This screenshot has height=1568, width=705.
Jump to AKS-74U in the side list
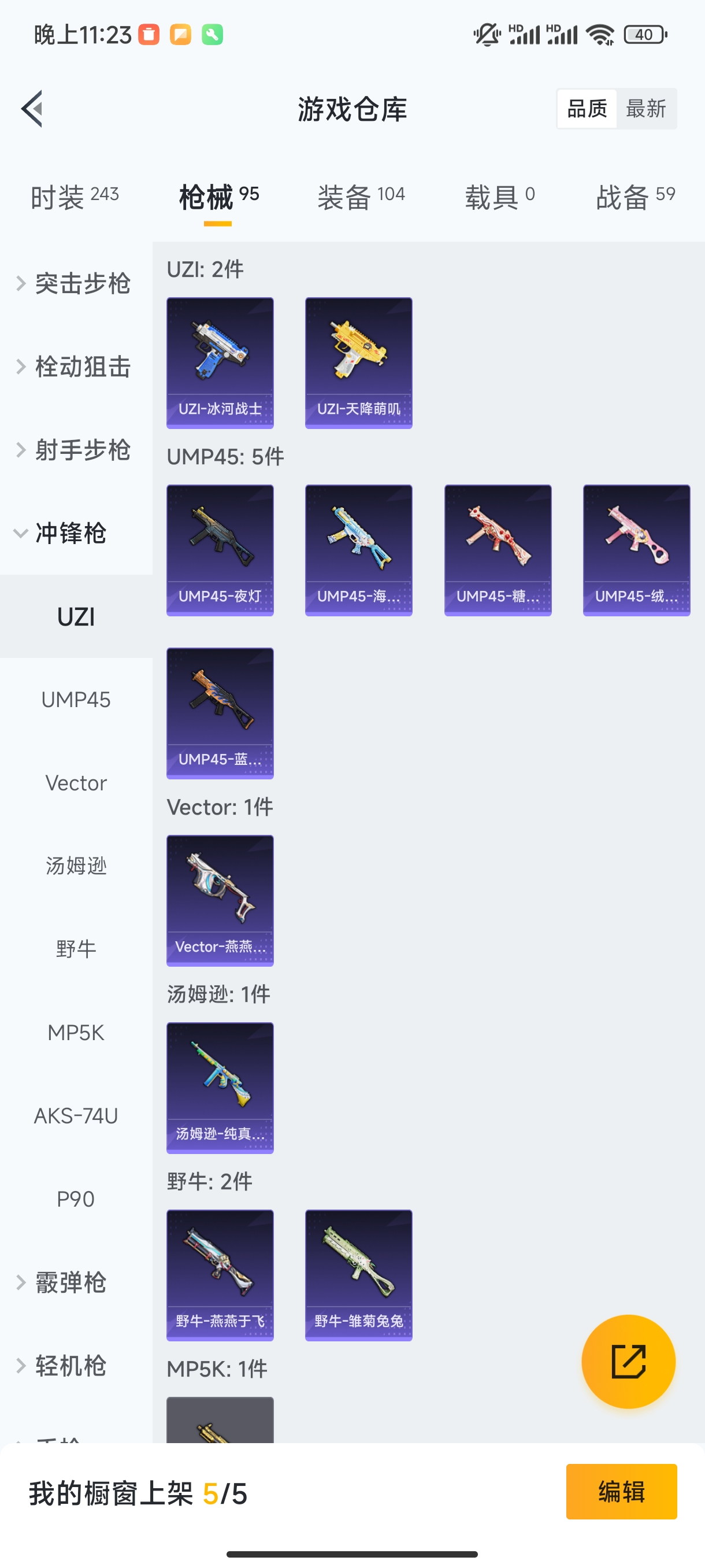pos(76,1116)
